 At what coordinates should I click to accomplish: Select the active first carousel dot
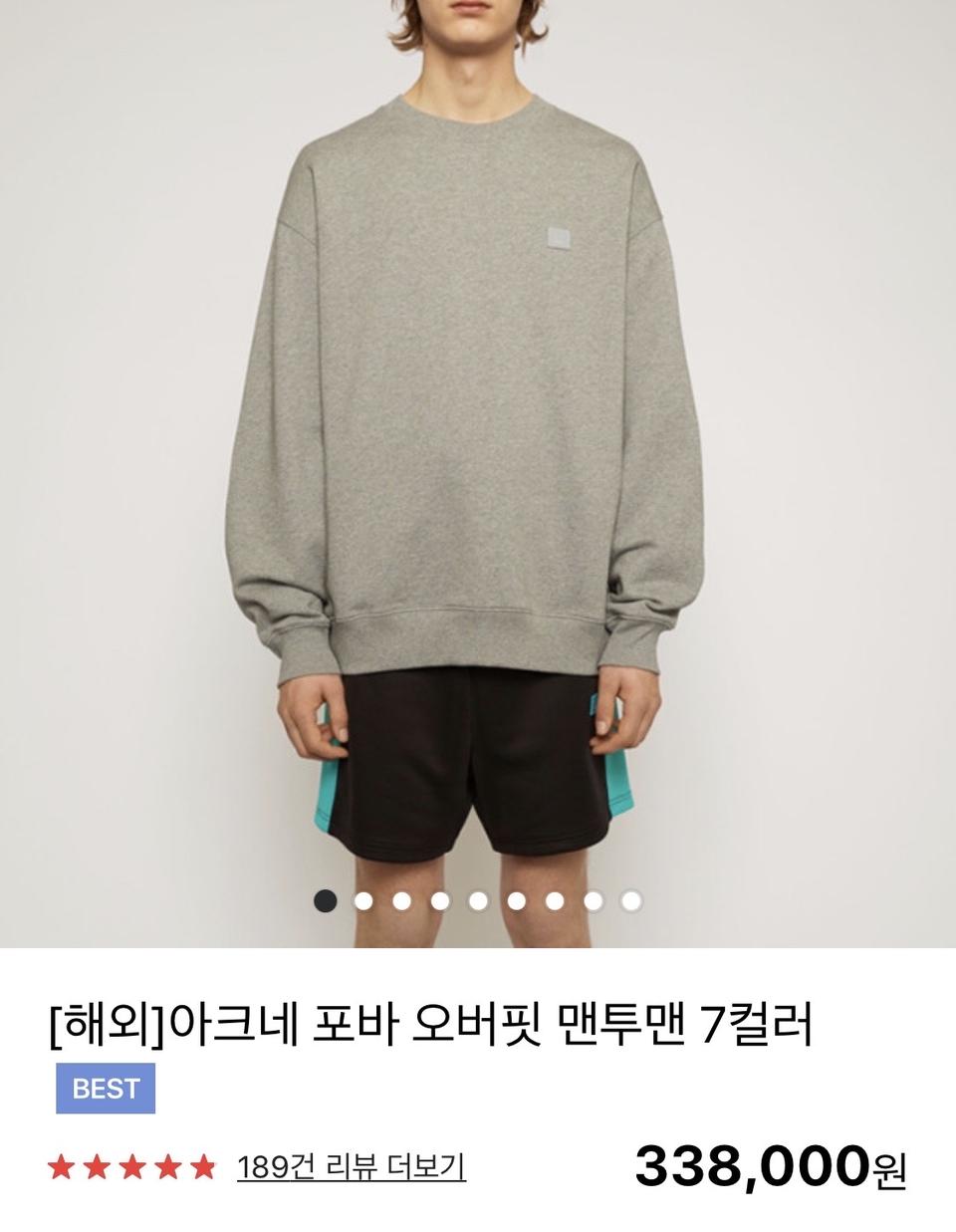[325, 902]
